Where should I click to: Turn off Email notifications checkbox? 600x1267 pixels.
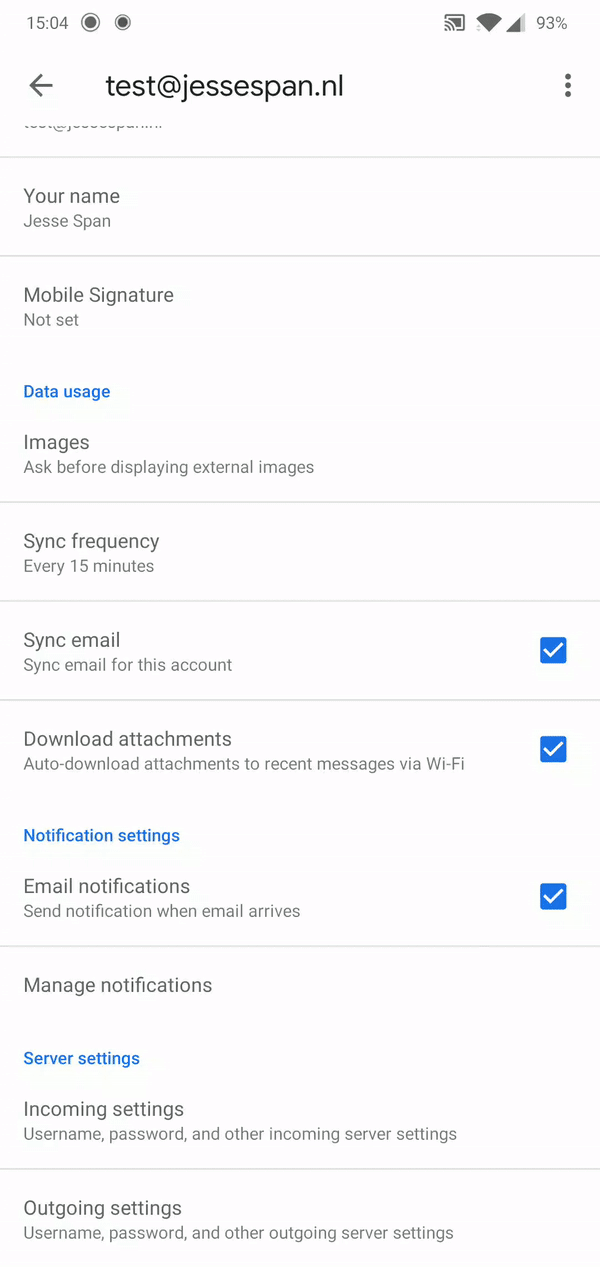553,897
